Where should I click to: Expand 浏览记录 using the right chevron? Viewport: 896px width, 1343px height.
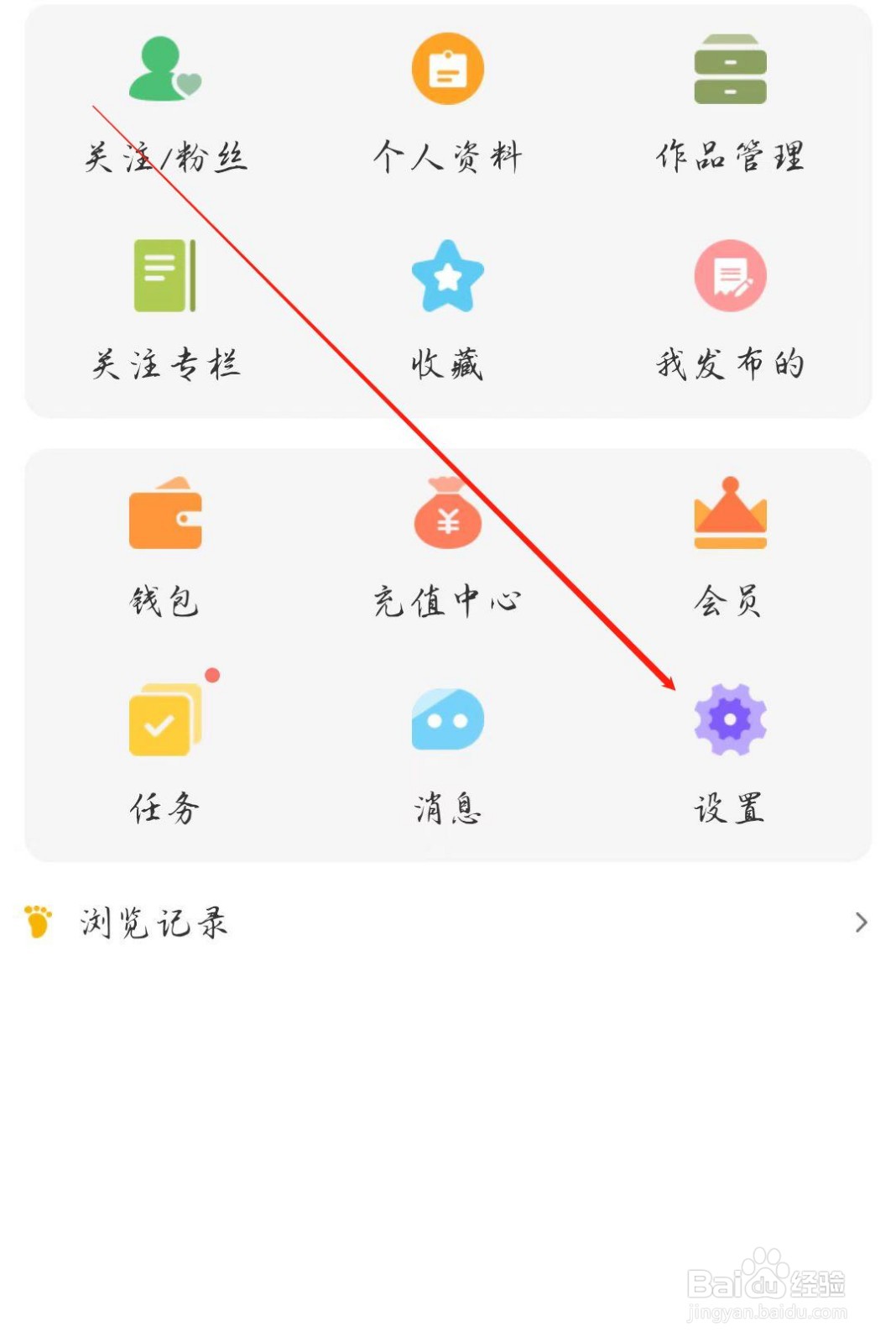tap(861, 923)
